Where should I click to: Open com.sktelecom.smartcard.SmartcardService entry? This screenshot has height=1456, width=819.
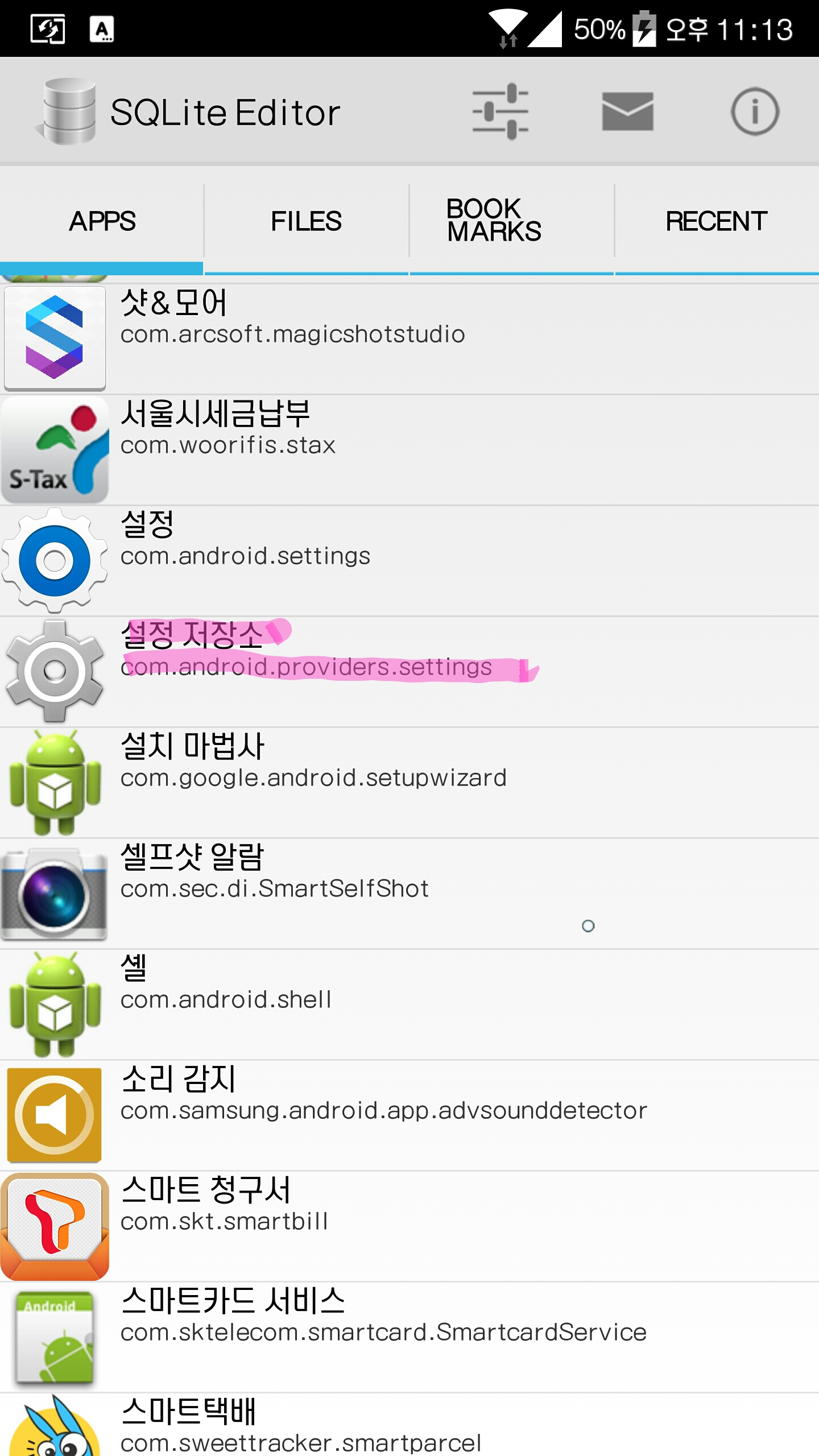click(409, 1337)
